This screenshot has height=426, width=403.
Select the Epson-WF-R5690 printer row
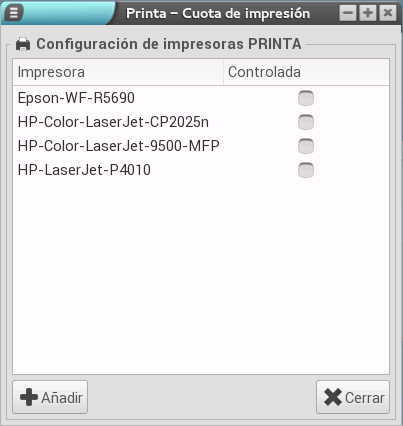click(201, 98)
